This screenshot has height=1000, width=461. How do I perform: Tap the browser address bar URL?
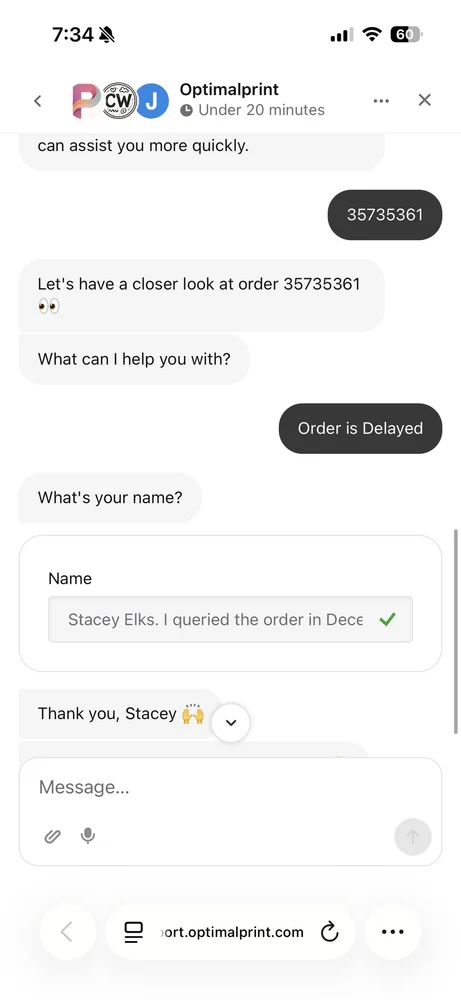click(232, 932)
